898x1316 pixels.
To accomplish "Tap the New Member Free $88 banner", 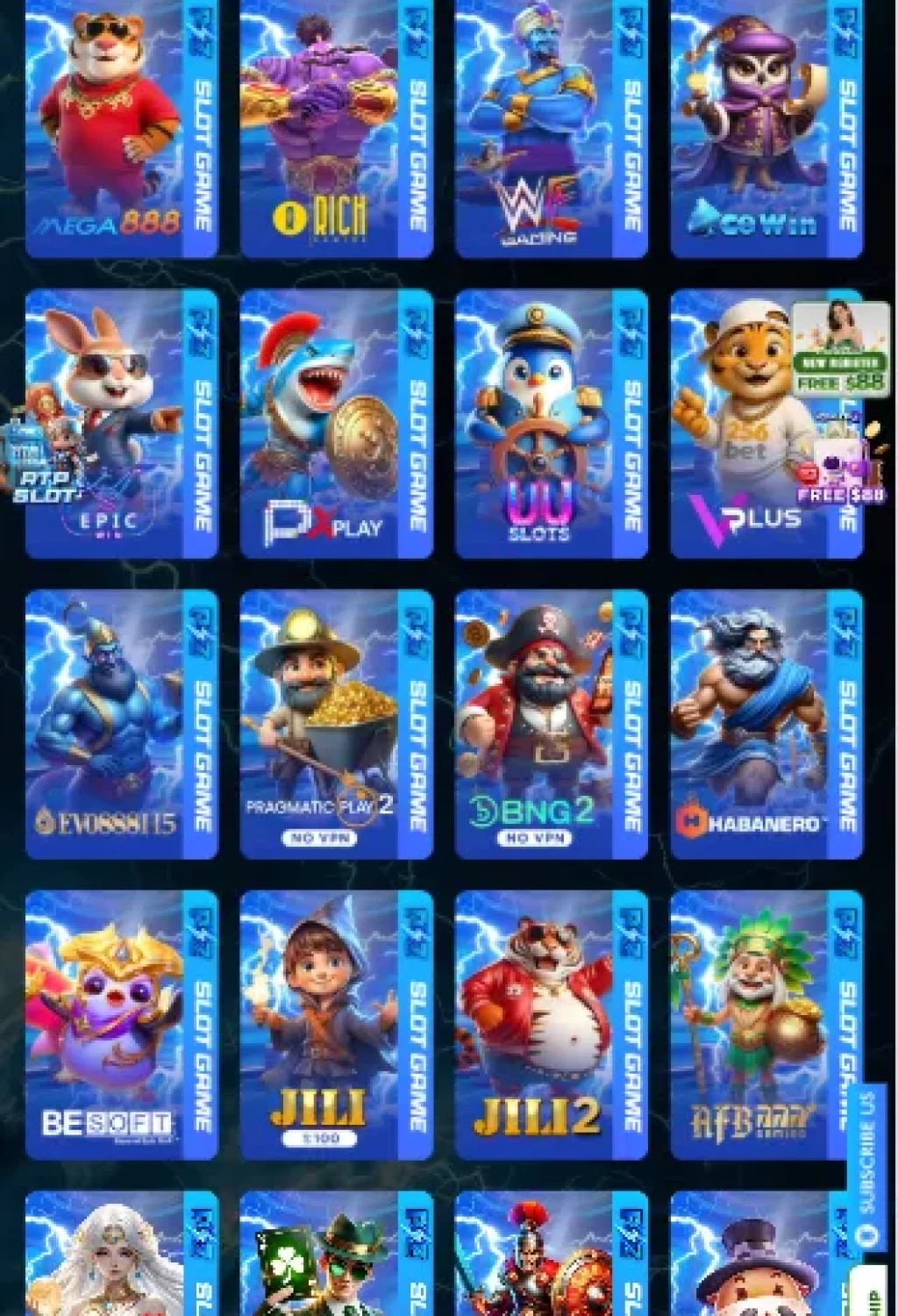I will (x=840, y=349).
